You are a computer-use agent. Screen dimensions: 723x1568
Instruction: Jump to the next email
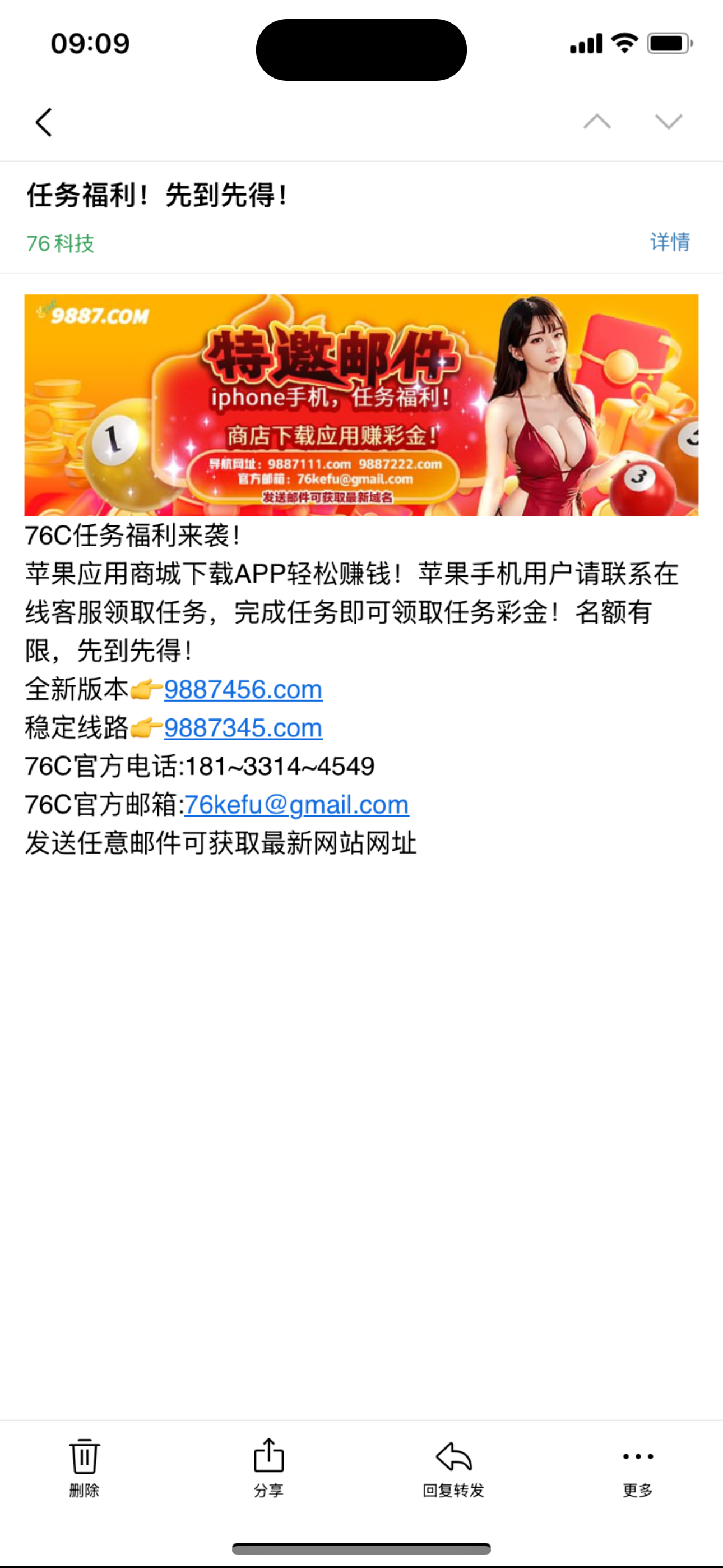point(668,122)
